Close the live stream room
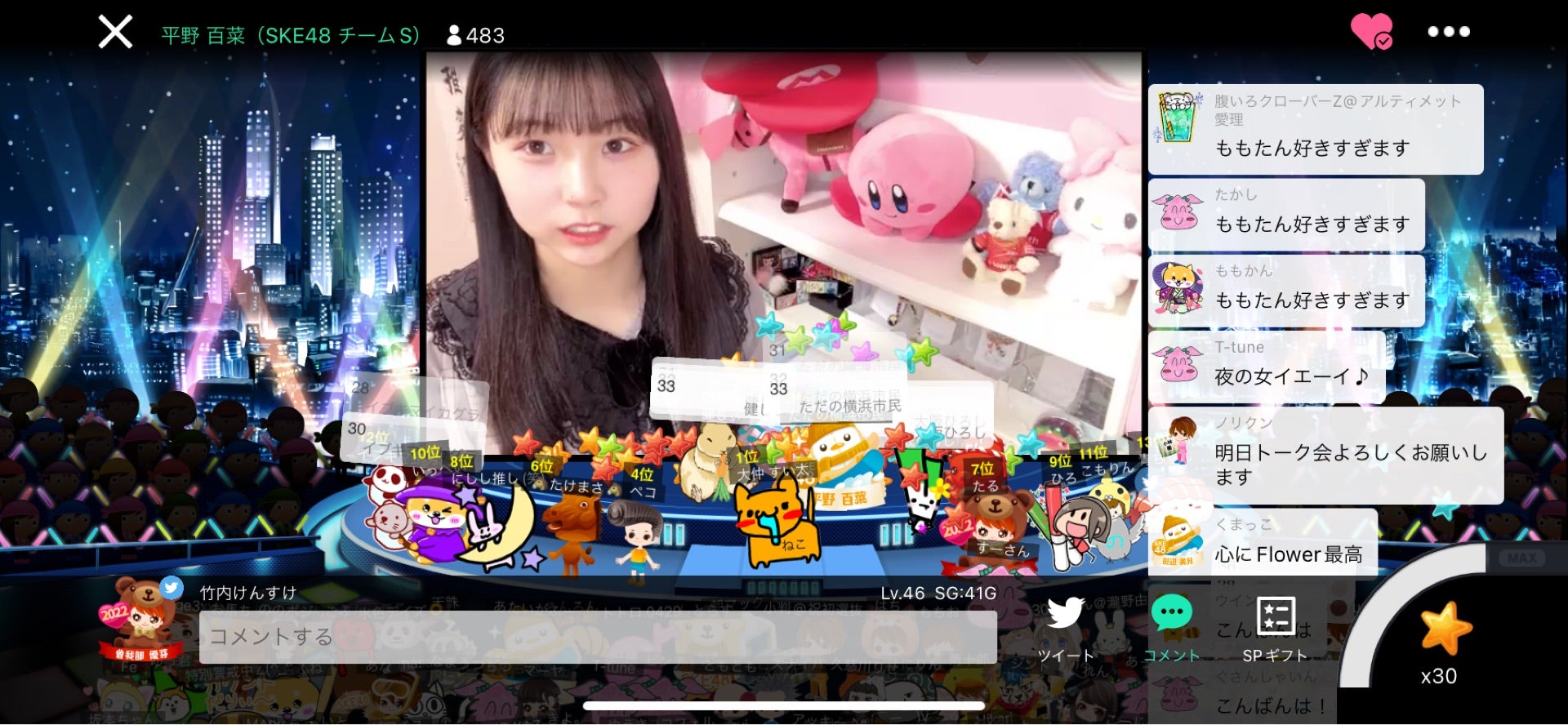Image resolution: width=1568 pixels, height=725 pixels. coord(115,33)
